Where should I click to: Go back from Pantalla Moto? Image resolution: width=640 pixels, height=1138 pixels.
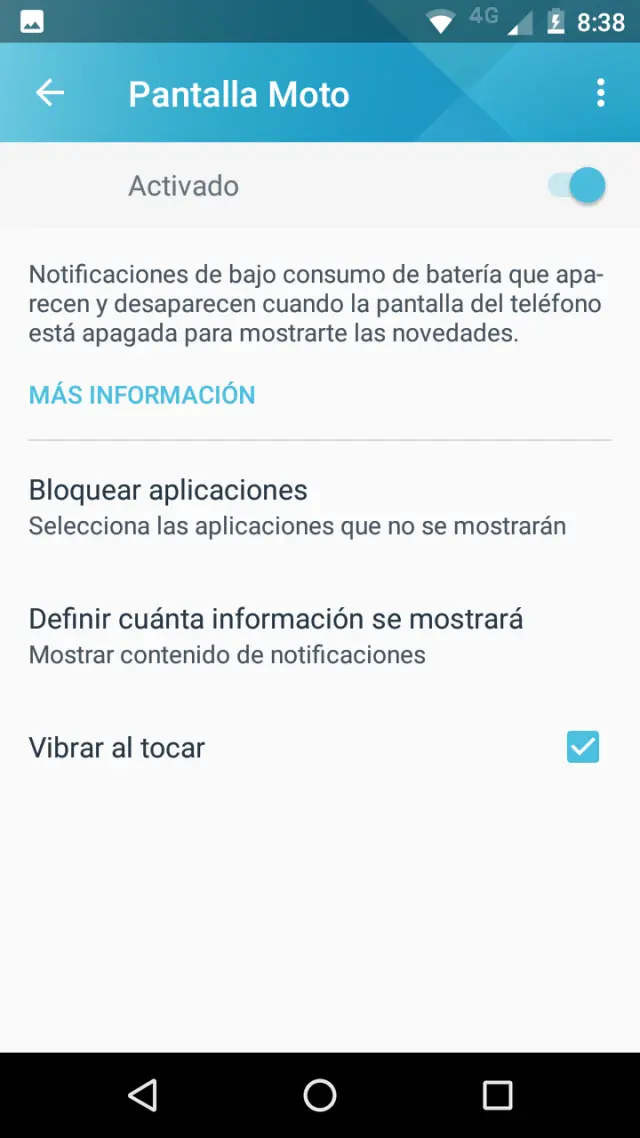[50, 94]
